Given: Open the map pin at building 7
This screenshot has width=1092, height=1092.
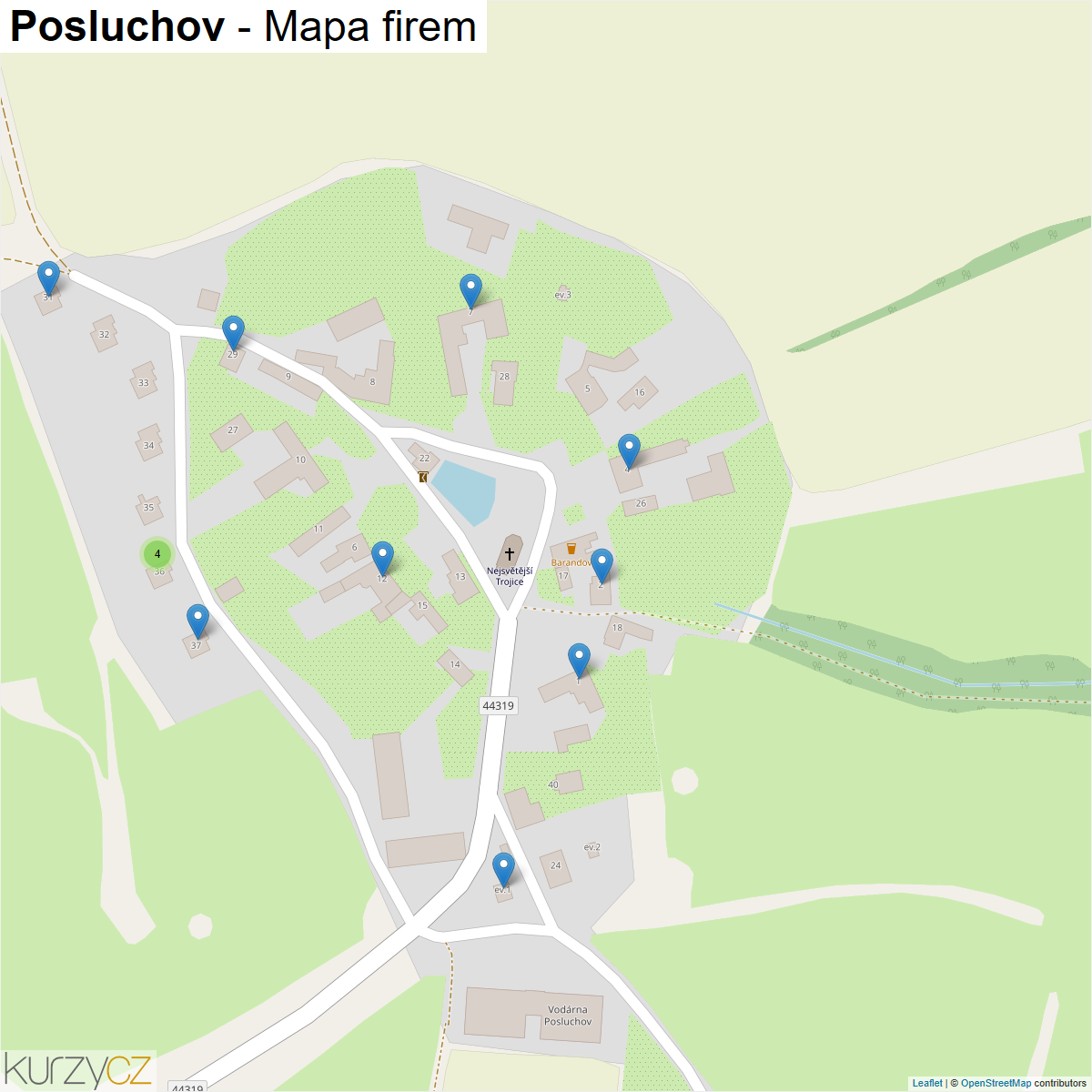Looking at the screenshot, I should tap(470, 291).
